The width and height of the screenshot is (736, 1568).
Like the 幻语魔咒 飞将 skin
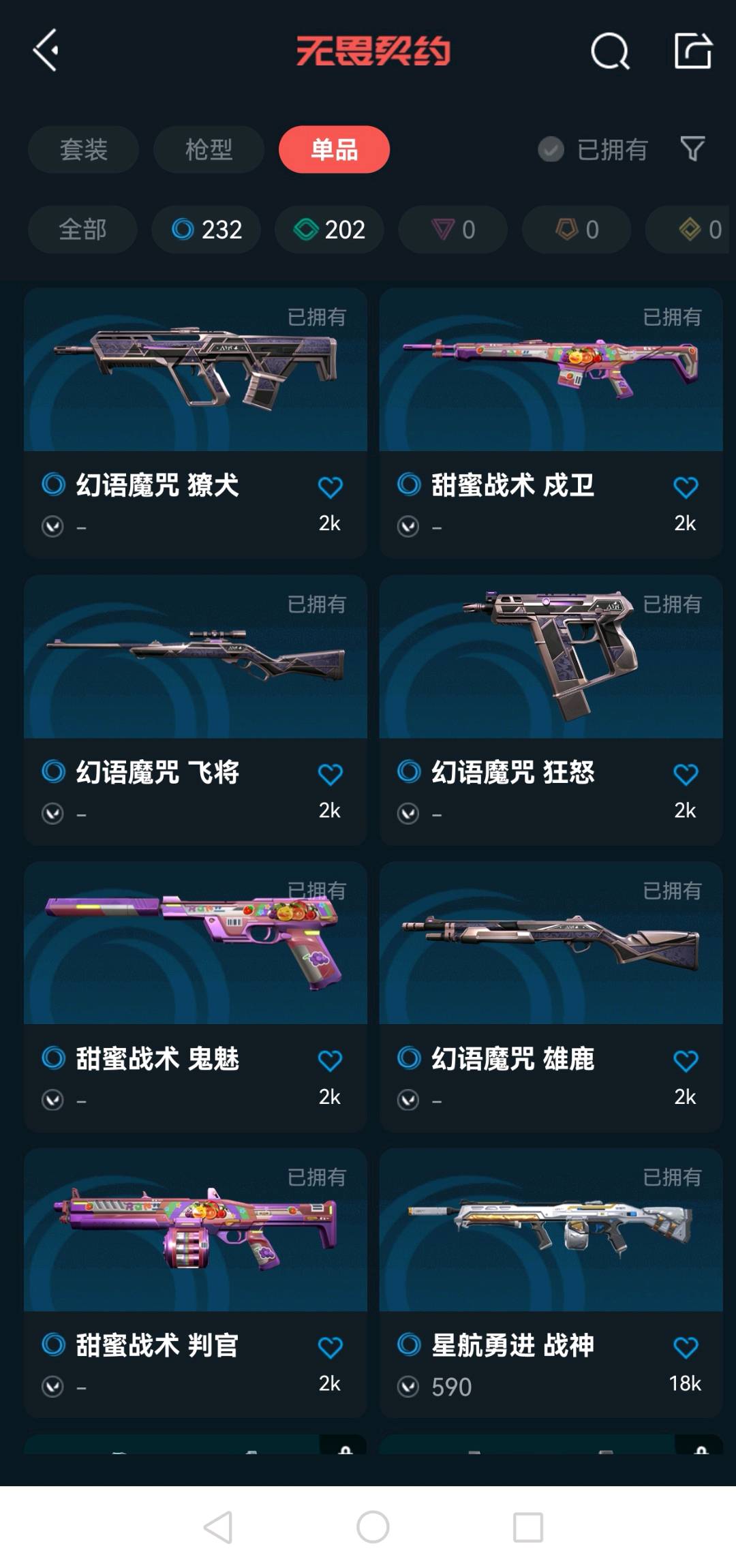(330, 774)
